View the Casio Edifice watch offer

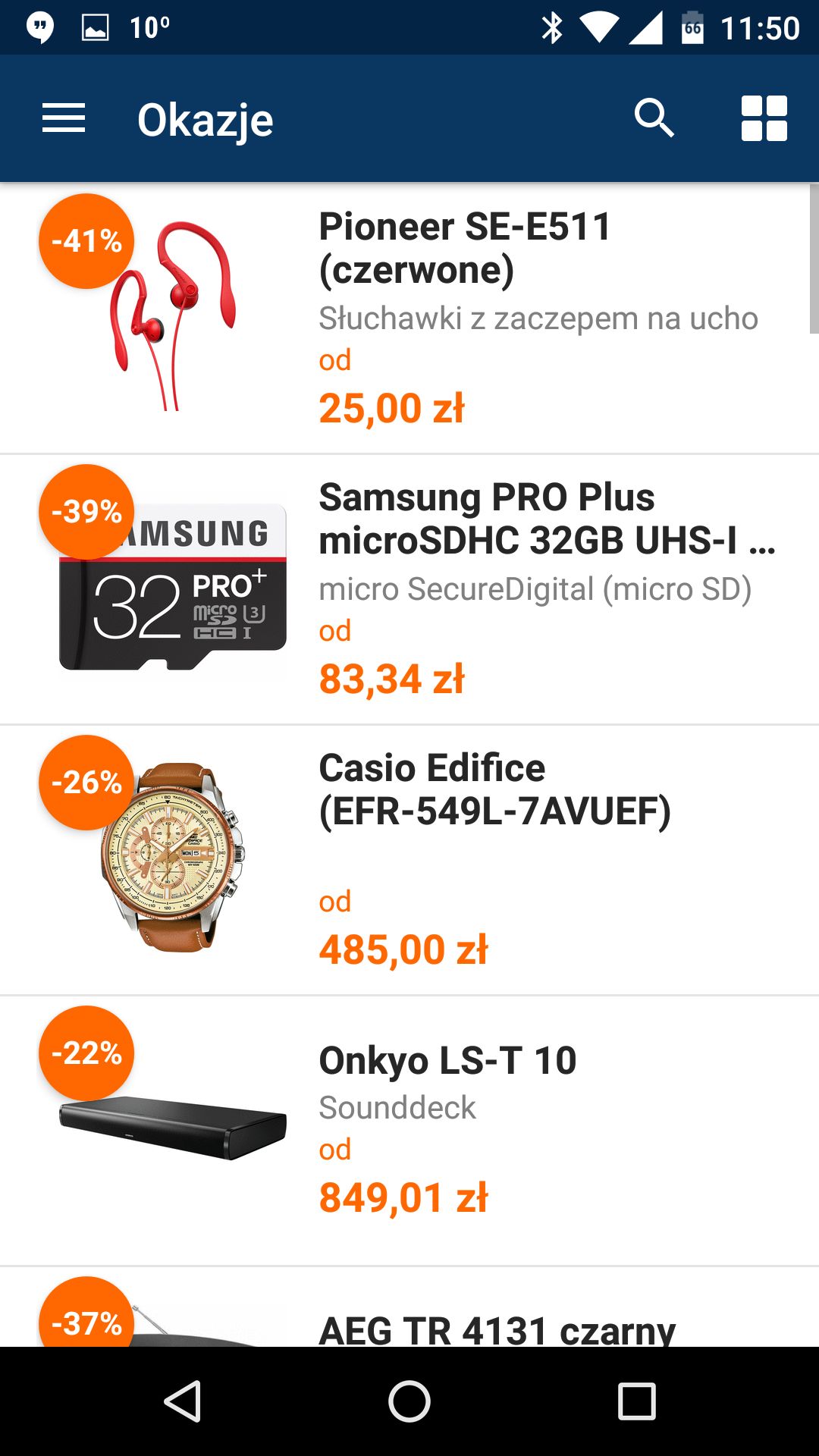point(409,861)
